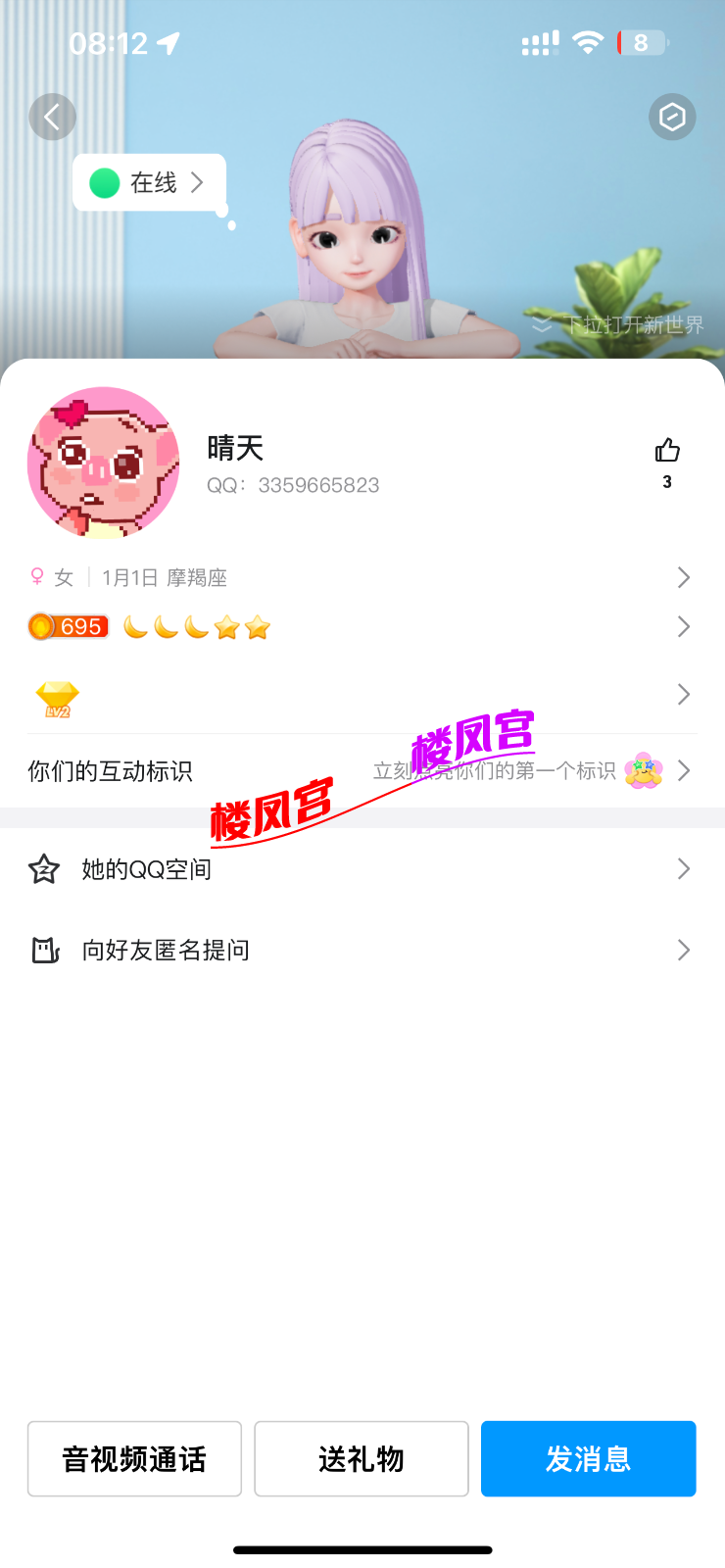
Task: Open the 695 level moons and stars row
Action: coord(361,626)
